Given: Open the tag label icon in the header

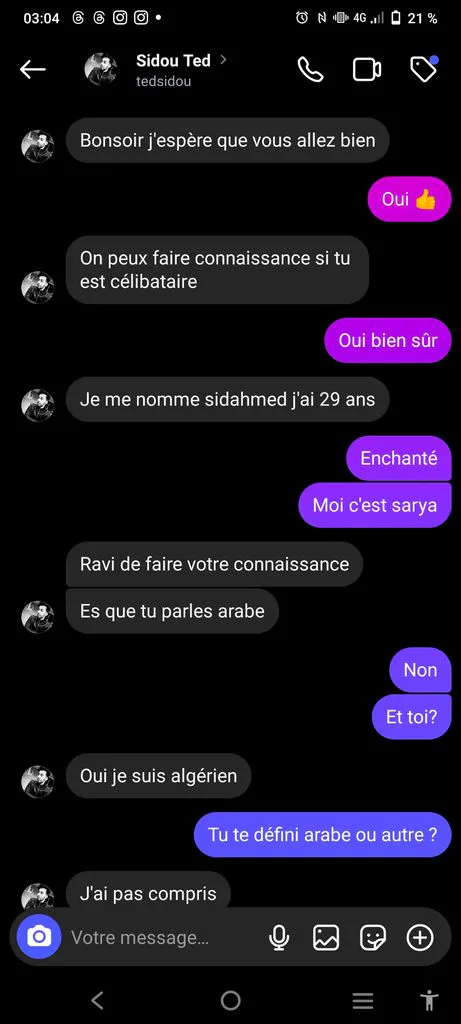Looking at the screenshot, I should (x=424, y=69).
